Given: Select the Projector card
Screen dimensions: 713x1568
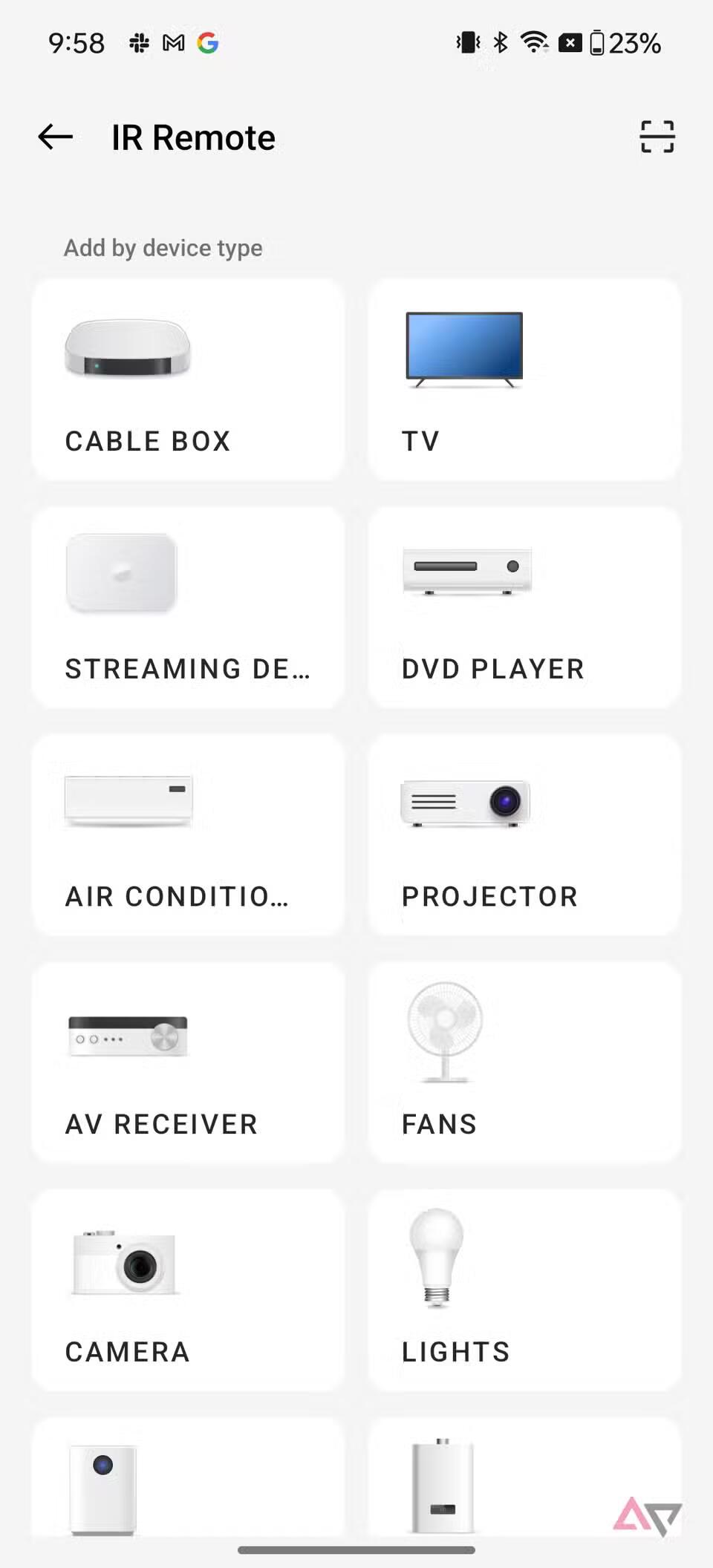Looking at the screenshot, I should (524, 835).
